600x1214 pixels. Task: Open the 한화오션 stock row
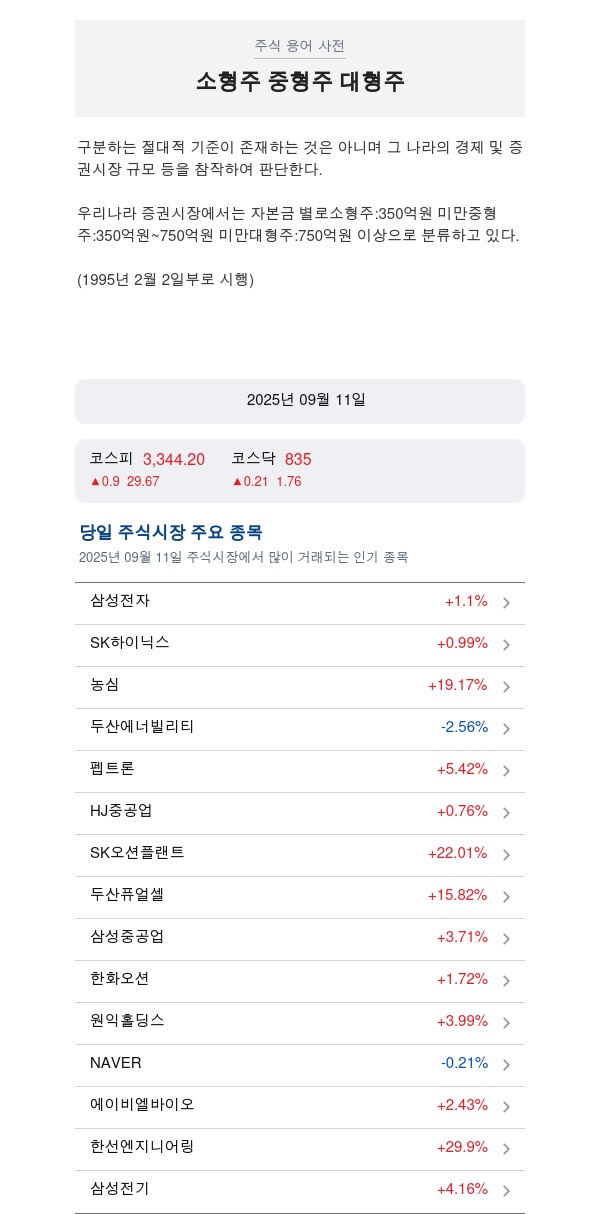point(300,981)
